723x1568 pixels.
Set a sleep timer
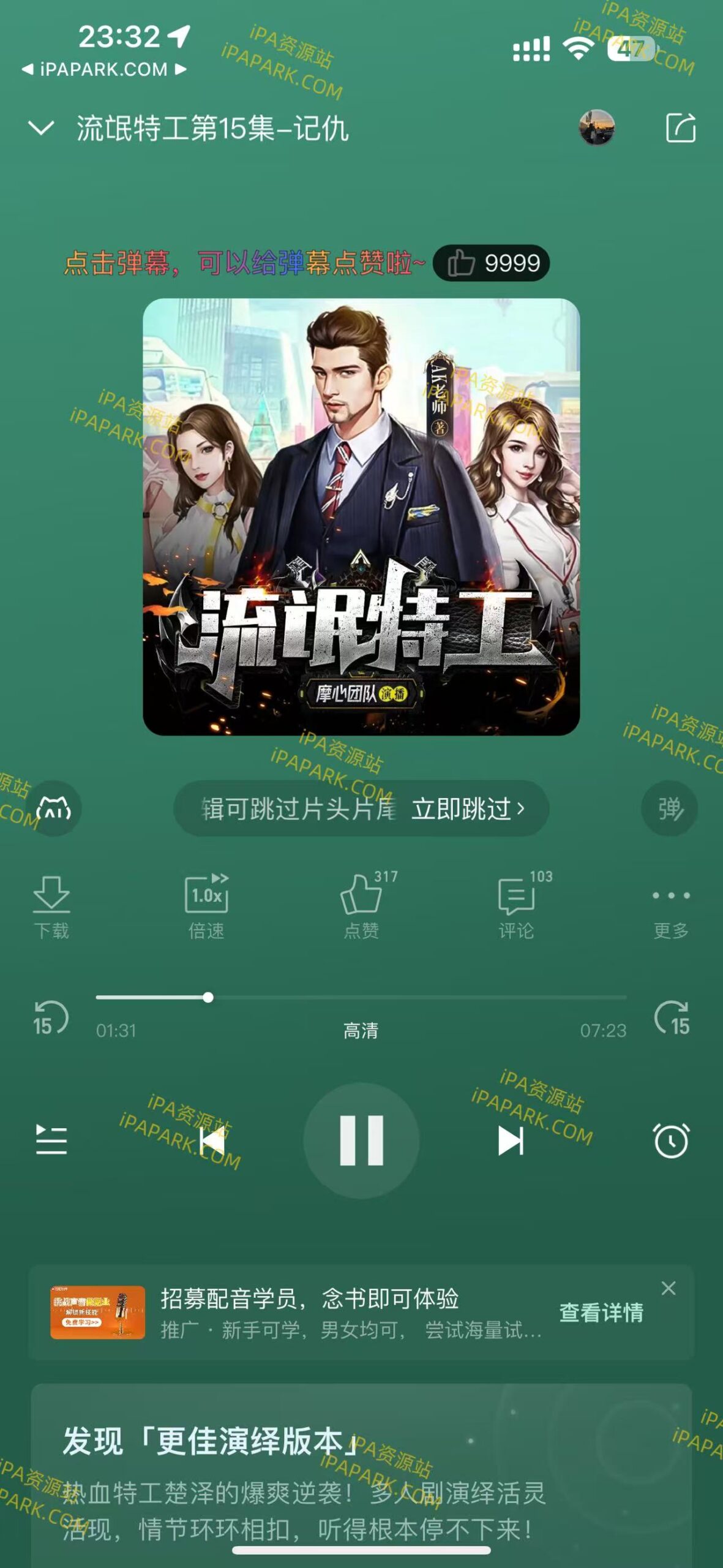coord(672,1140)
